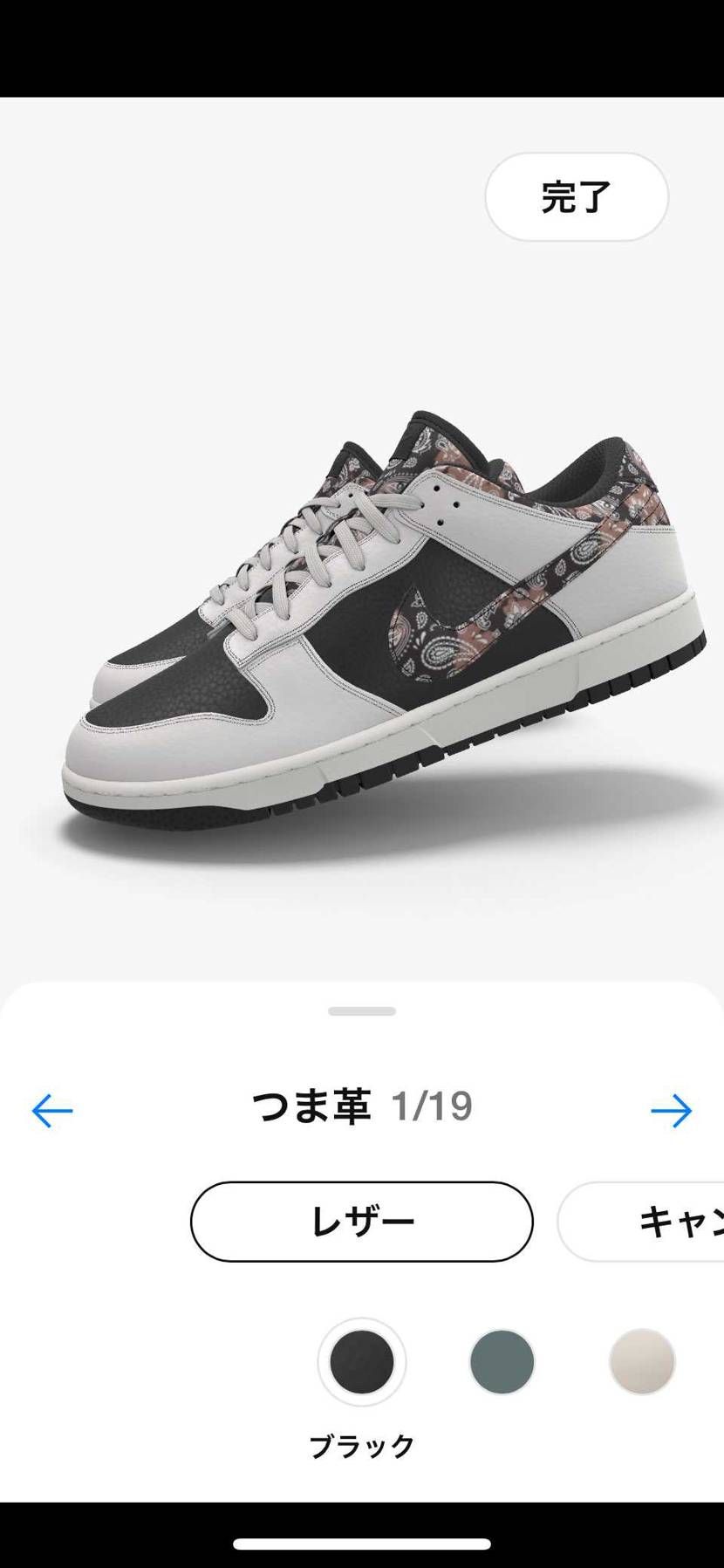Go to the next customization part
Image resolution: width=724 pixels, height=1568 pixels.
[x=671, y=1111]
